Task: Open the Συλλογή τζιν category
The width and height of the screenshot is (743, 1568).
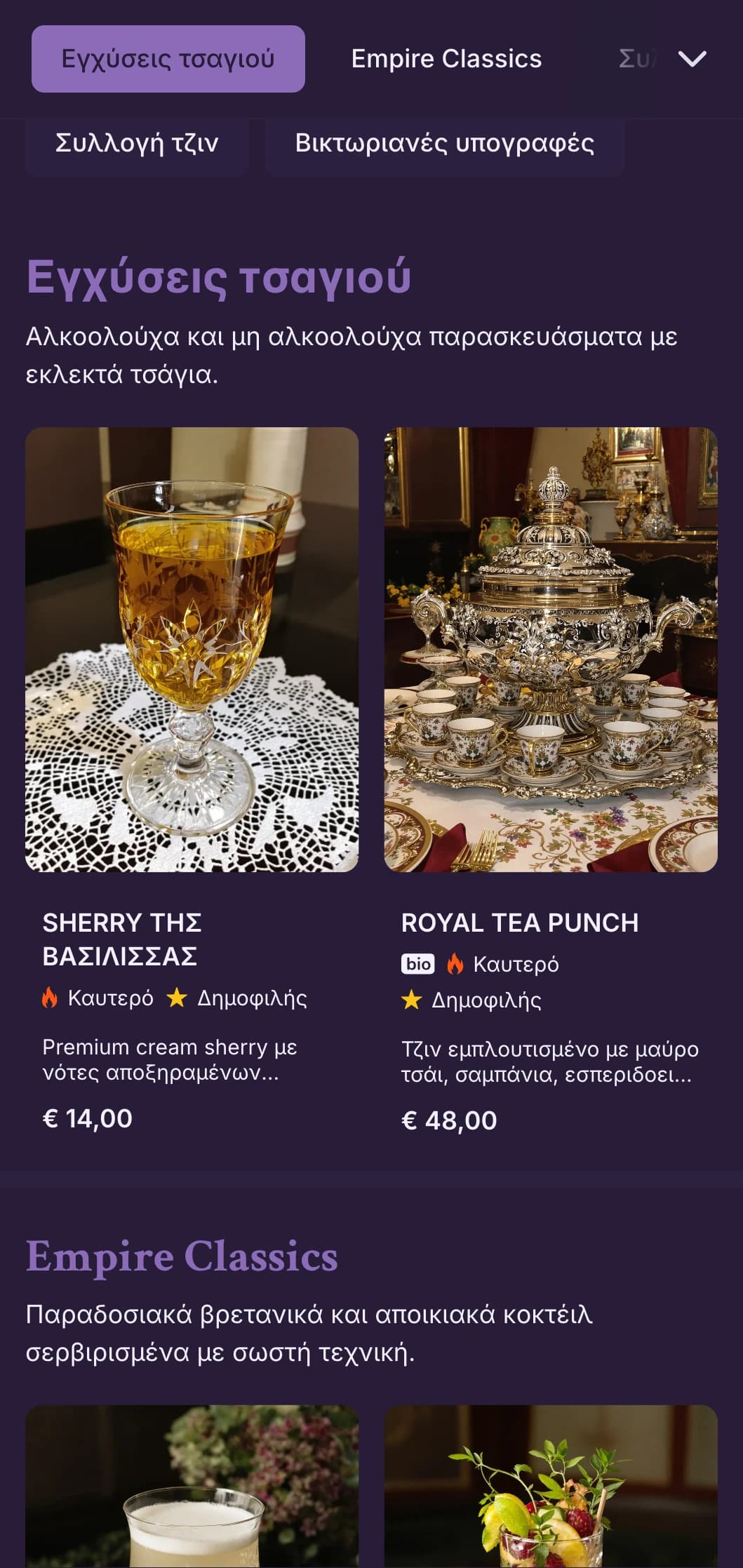Action: click(x=137, y=143)
